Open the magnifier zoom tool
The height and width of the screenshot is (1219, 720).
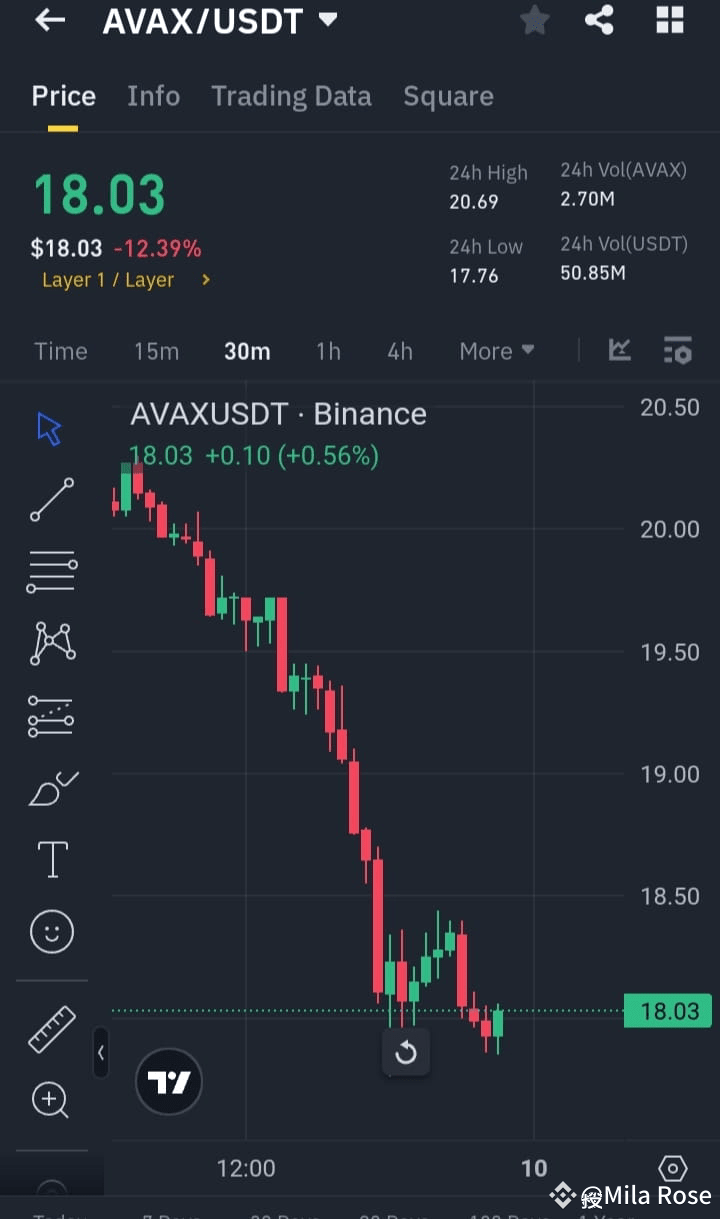(x=48, y=1100)
